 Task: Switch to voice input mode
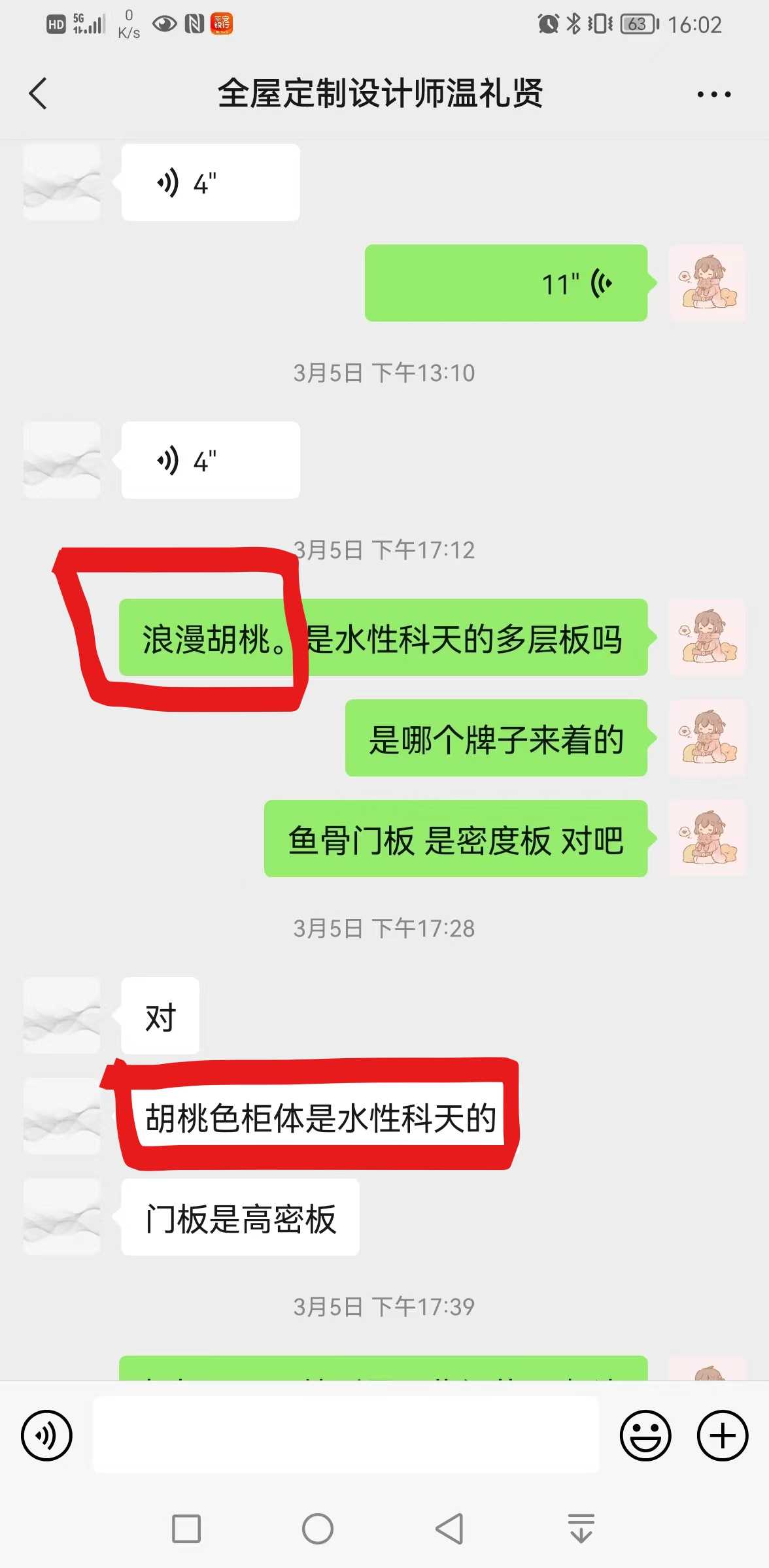(46, 1435)
